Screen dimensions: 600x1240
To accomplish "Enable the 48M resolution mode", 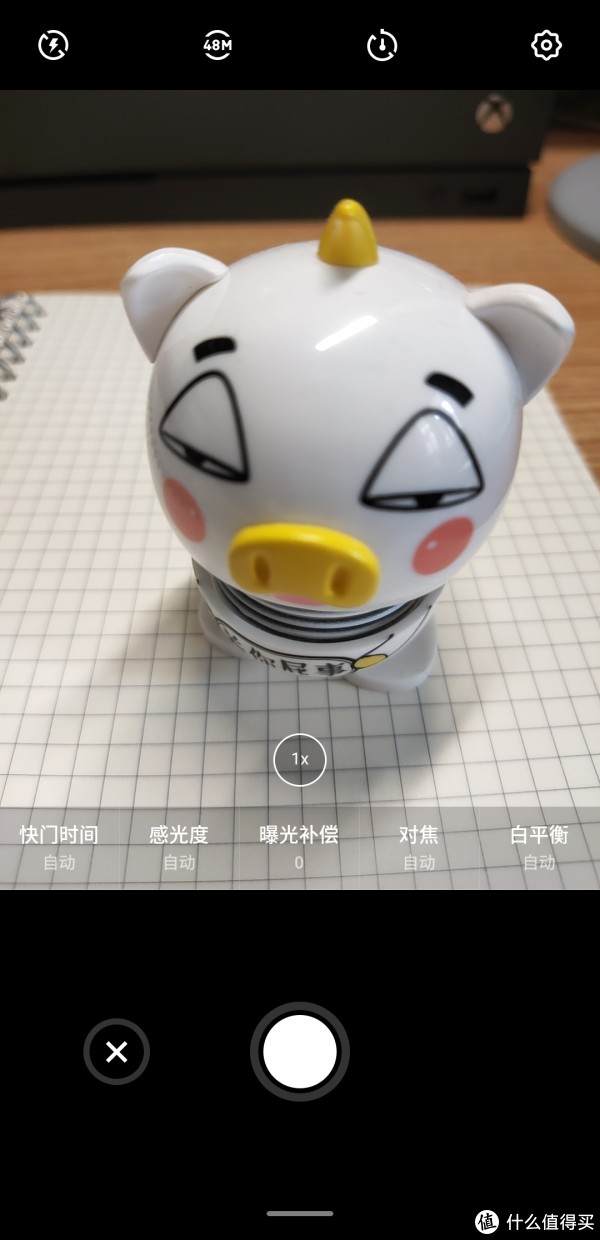I will [x=217, y=45].
